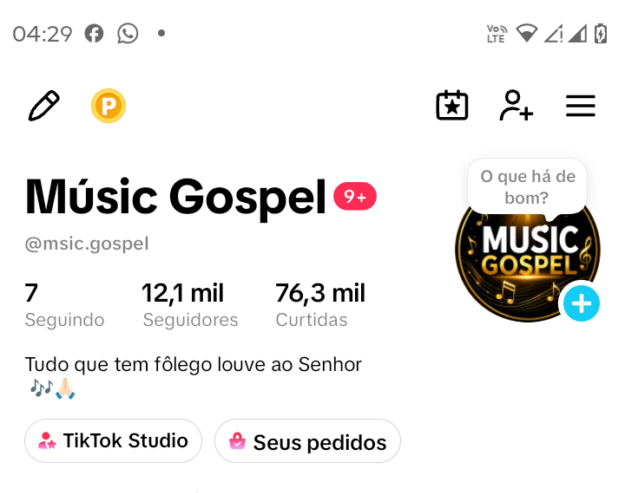Open TikTok Studio

(x=113, y=441)
